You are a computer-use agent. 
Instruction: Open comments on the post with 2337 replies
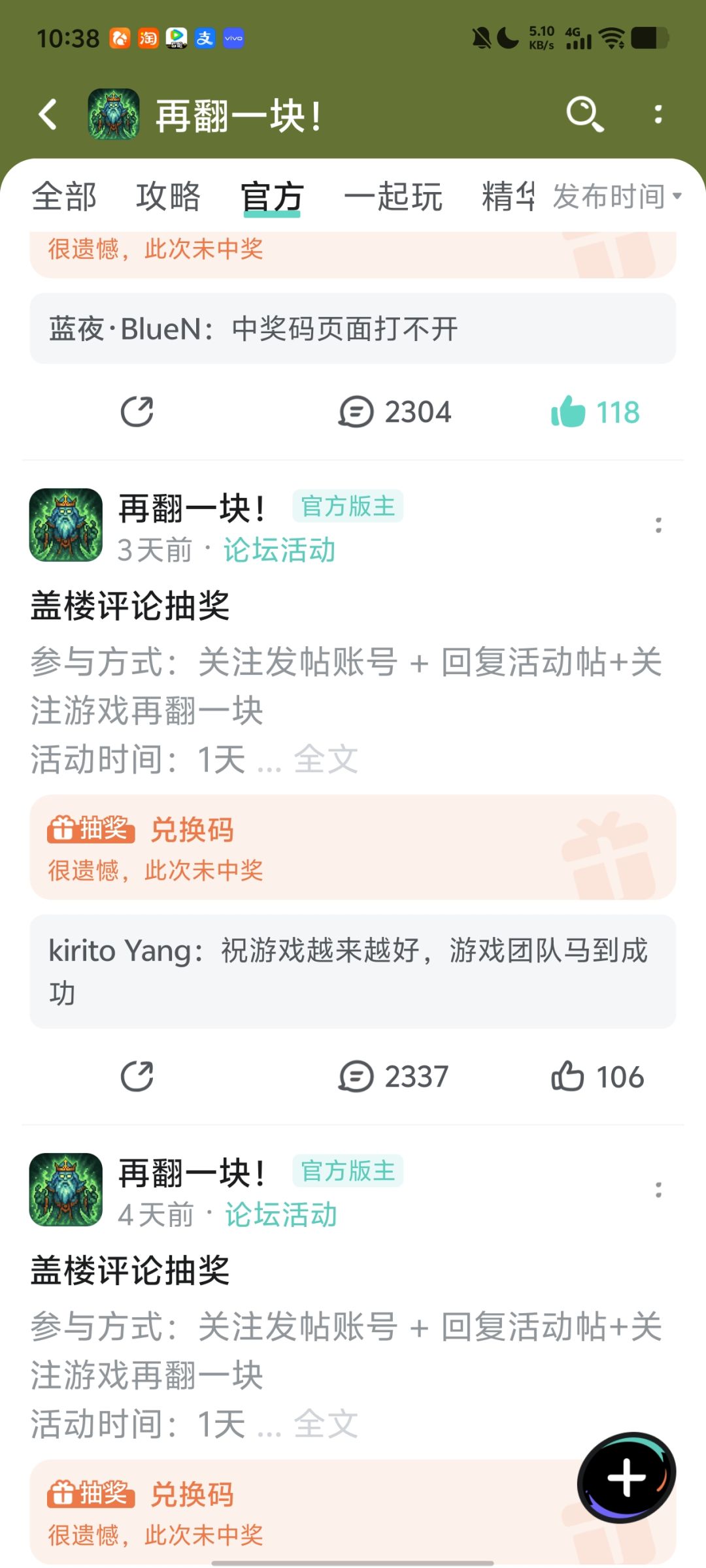[394, 1077]
